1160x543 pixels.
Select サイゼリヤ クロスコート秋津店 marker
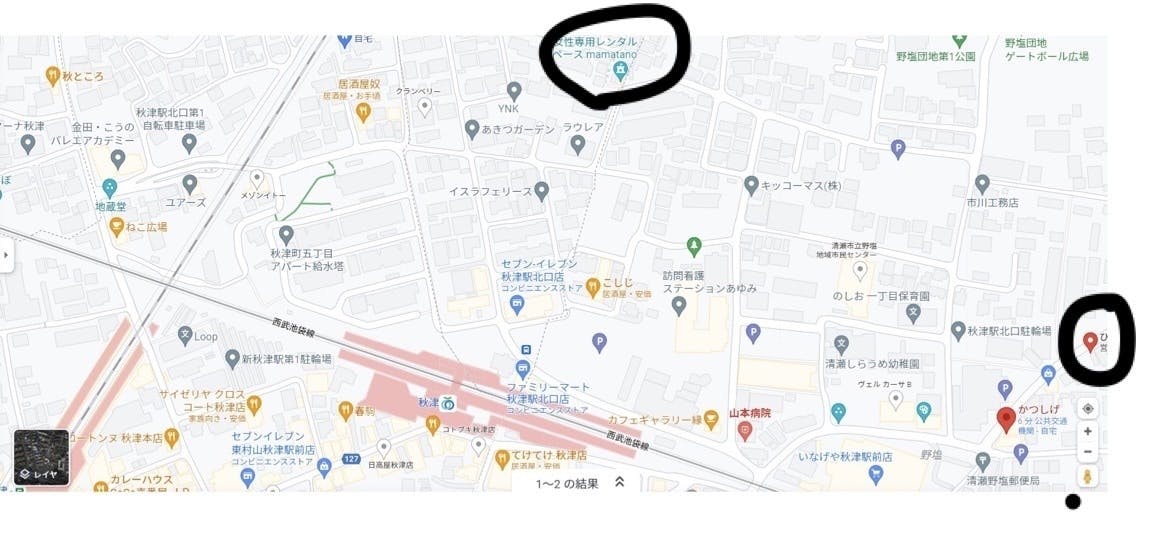(x=254, y=404)
